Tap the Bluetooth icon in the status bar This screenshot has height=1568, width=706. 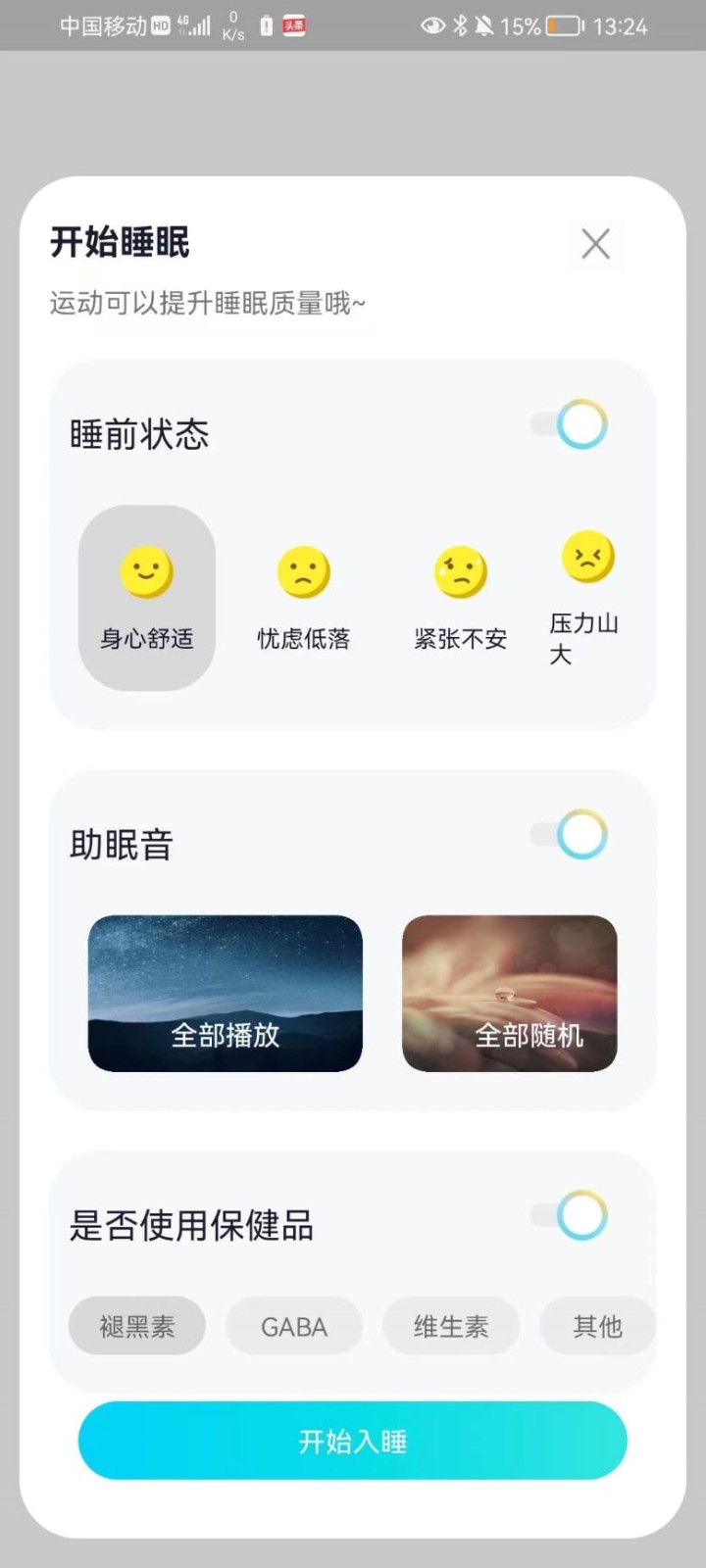point(459,26)
